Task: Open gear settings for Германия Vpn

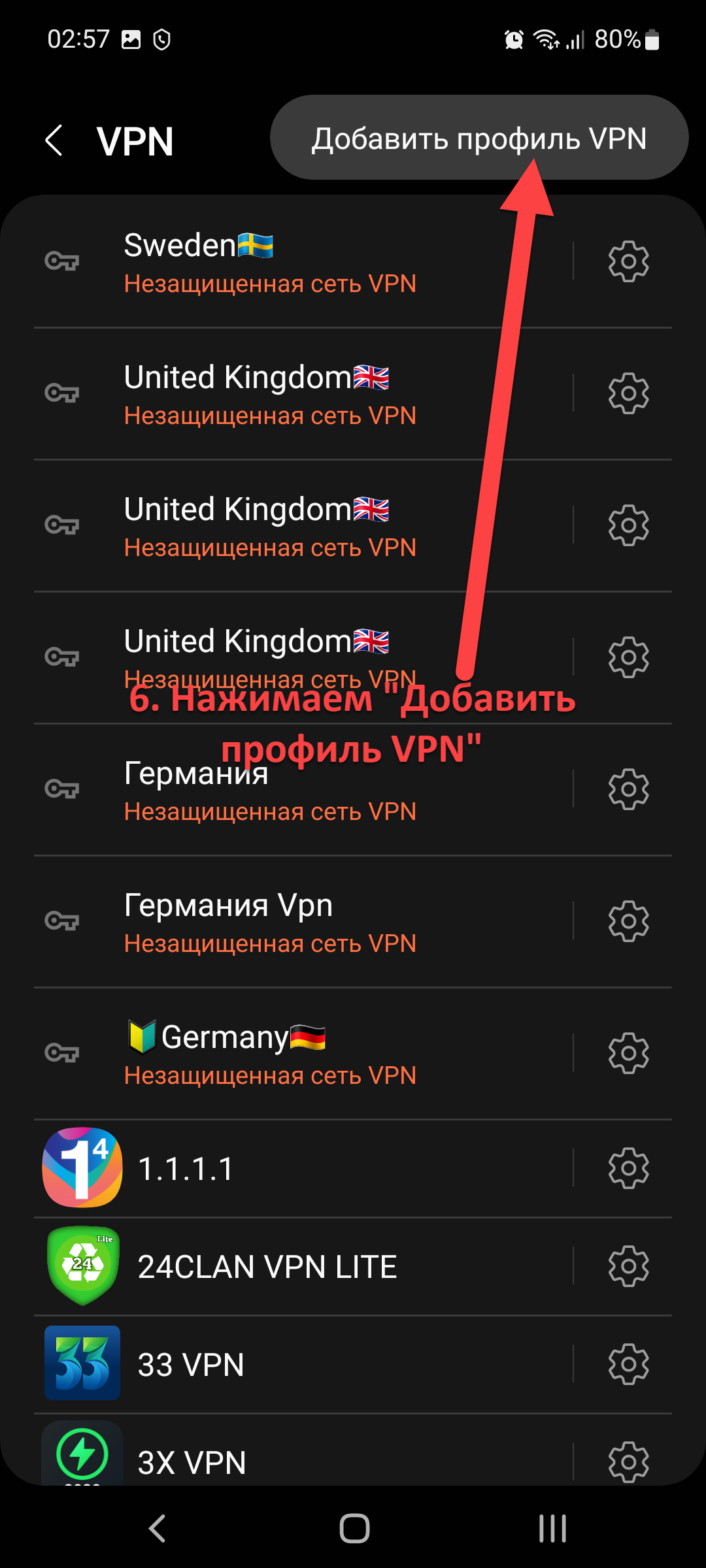Action: coord(628,921)
